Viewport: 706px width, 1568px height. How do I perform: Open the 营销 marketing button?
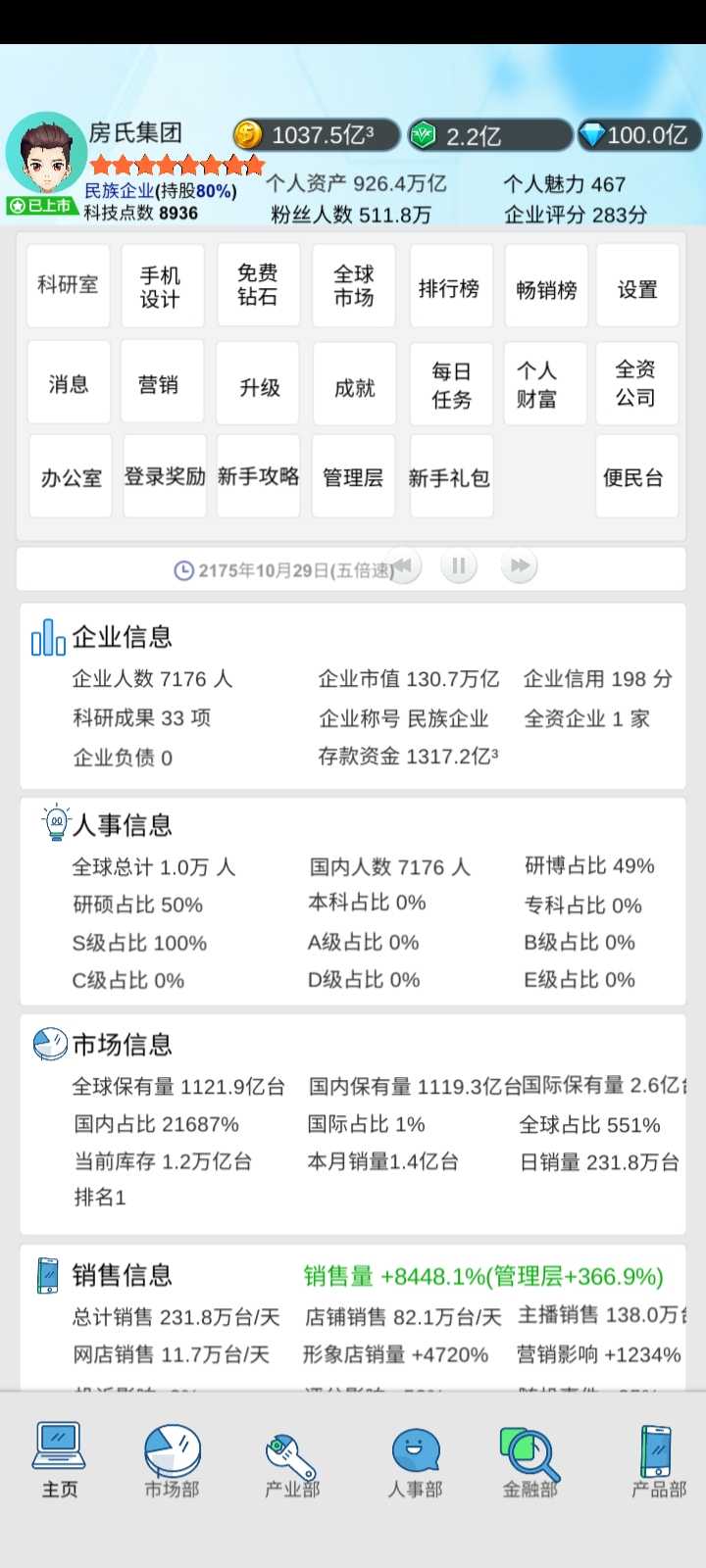click(x=163, y=383)
